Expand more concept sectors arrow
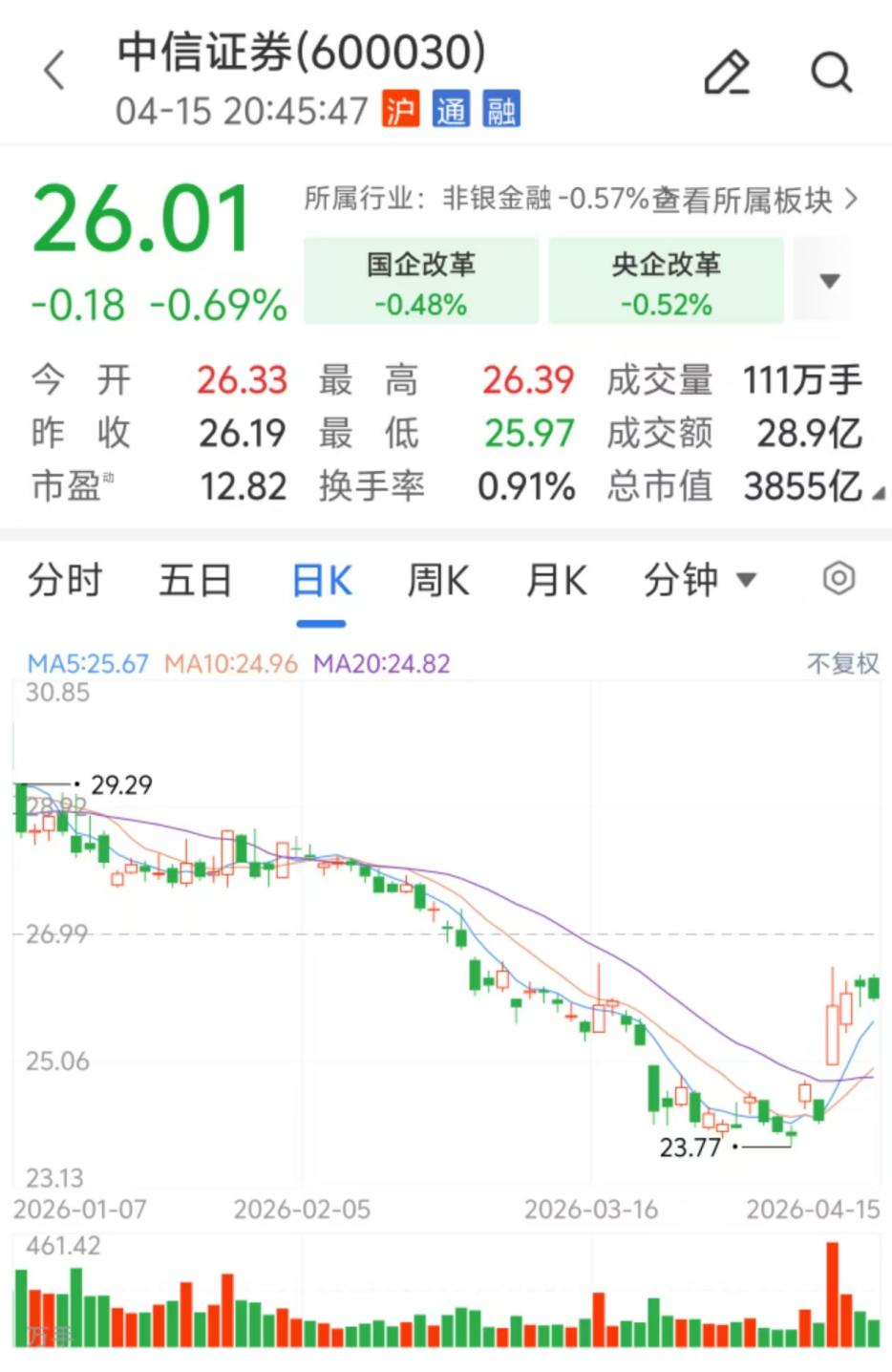Viewport: 892px width, 1372px height. pos(829,281)
